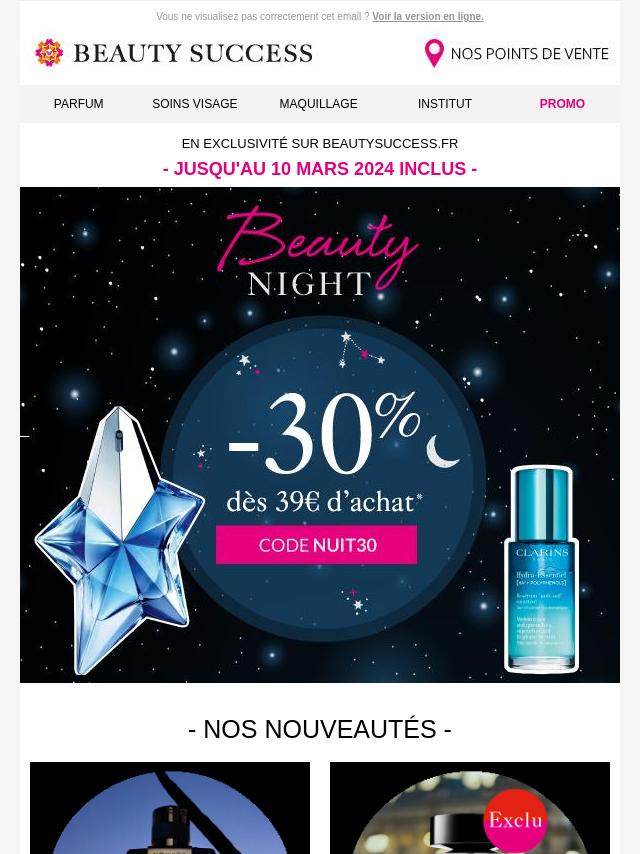Open the first Nouveautés perfume tile
This screenshot has width=640, height=854.
pos(170,810)
